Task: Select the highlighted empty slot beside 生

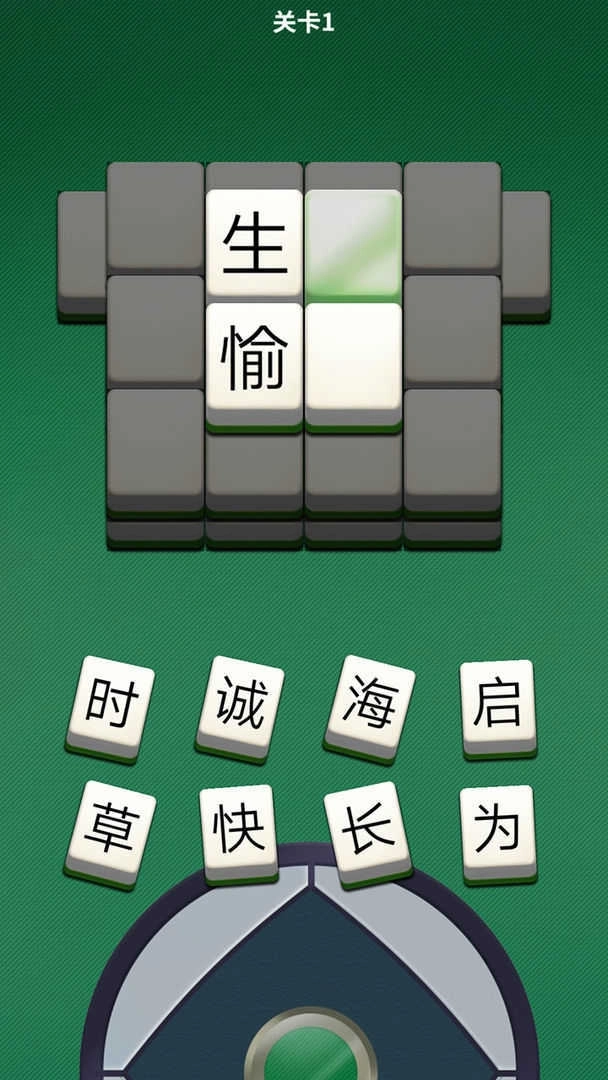Action: [x=353, y=245]
